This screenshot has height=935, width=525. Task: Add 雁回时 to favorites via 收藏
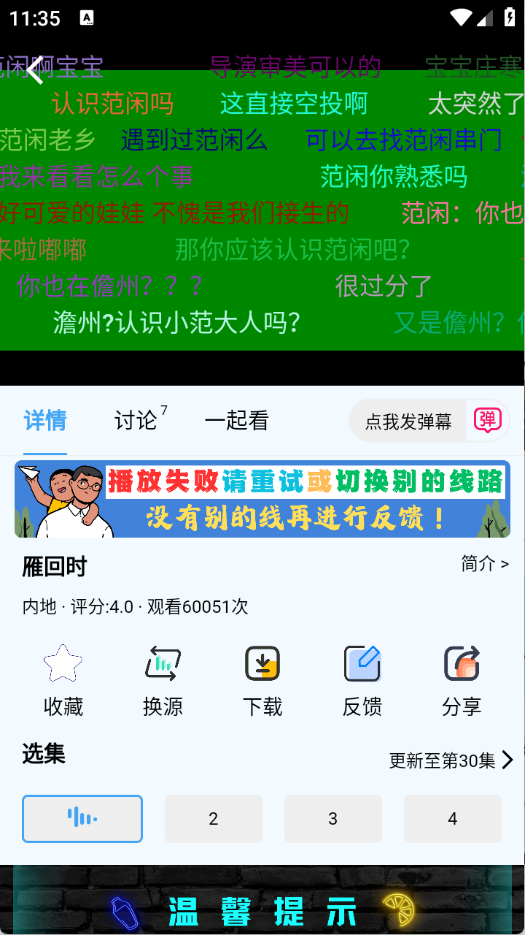pyautogui.click(x=63, y=681)
